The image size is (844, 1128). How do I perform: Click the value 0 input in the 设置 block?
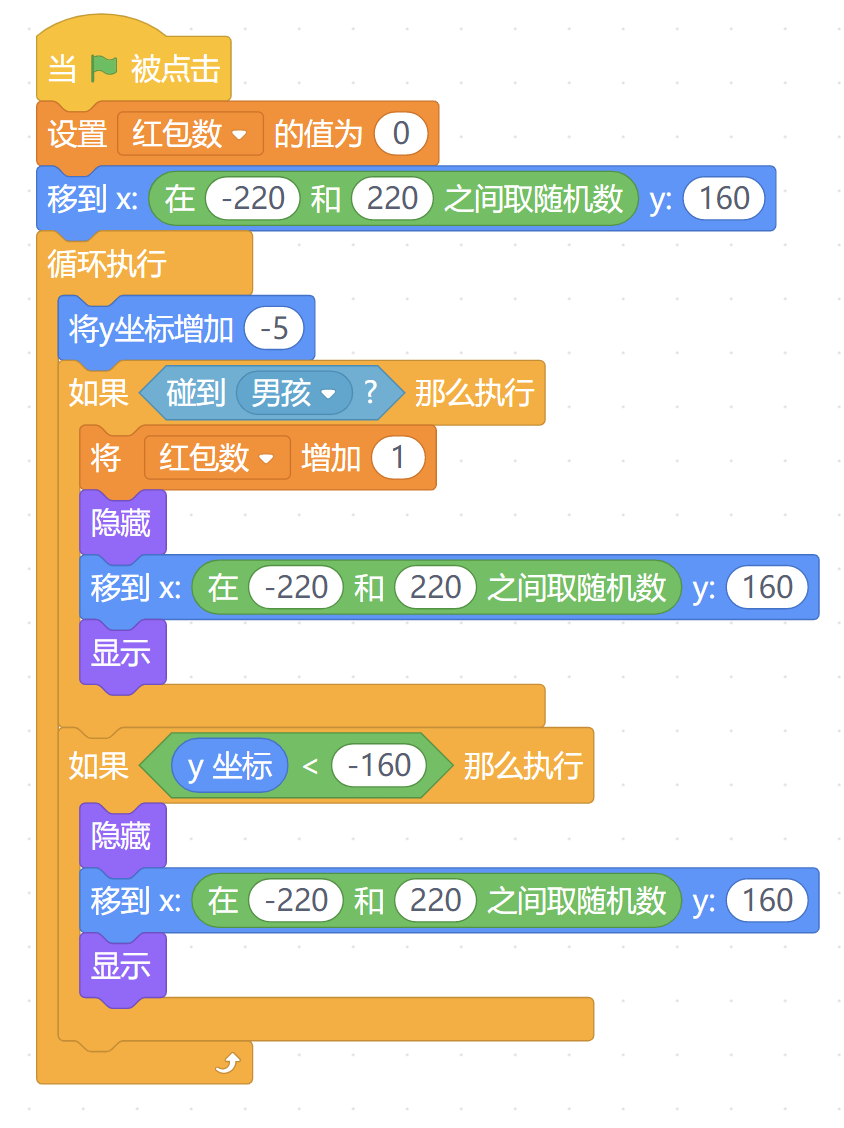click(x=400, y=134)
